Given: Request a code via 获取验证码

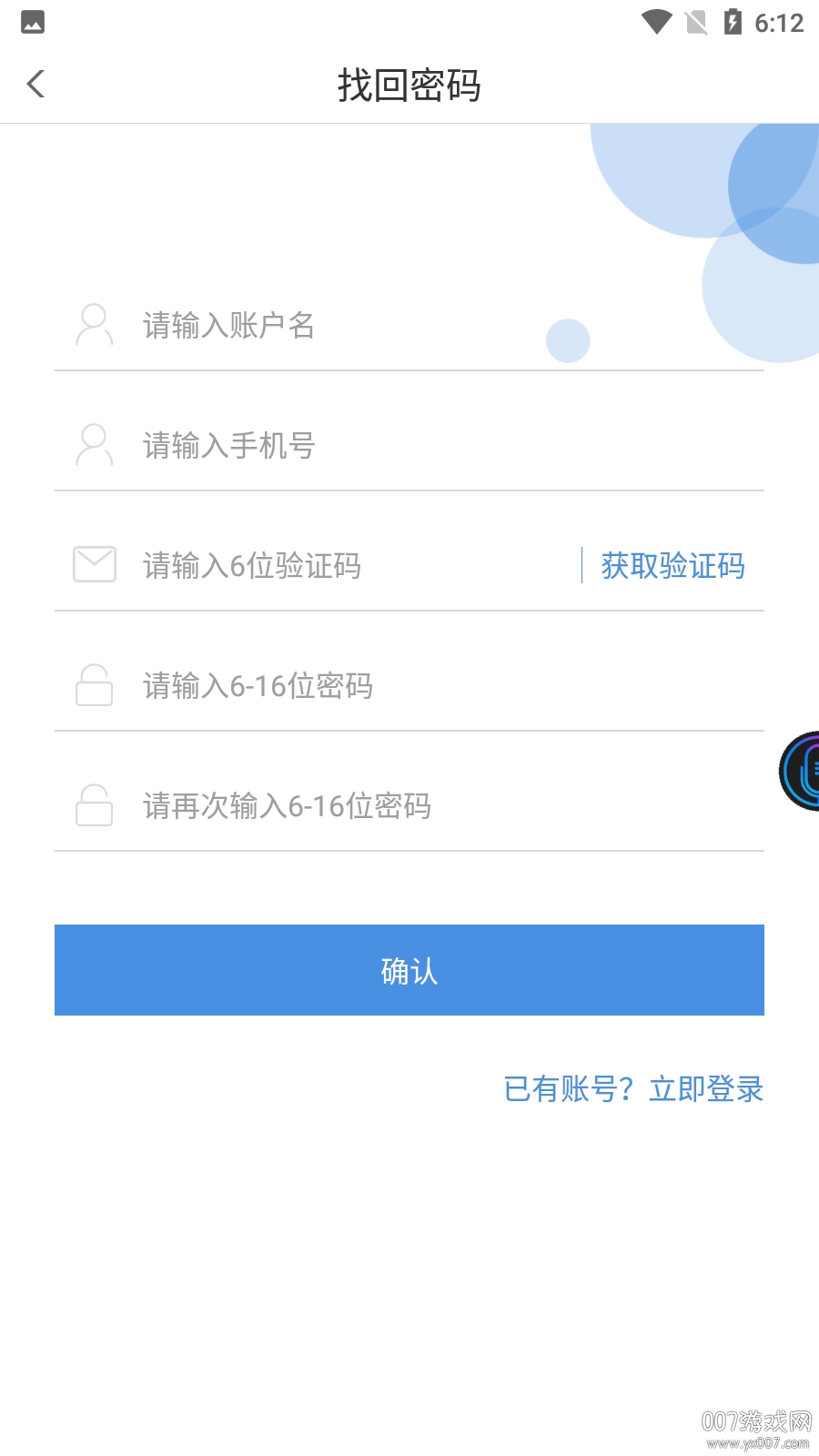Looking at the screenshot, I should (x=672, y=566).
